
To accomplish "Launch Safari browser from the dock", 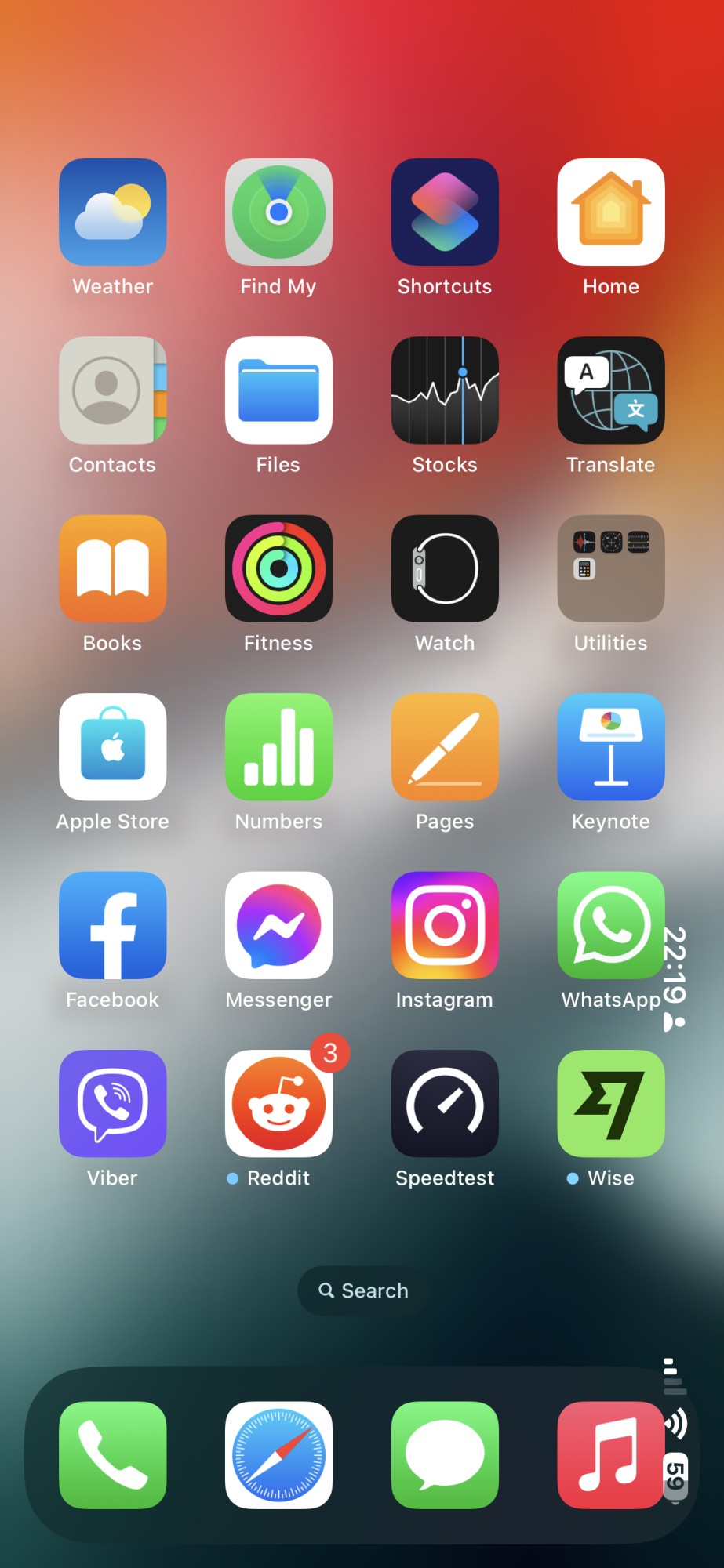I will pyautogui.click(x=278, y=1455).
